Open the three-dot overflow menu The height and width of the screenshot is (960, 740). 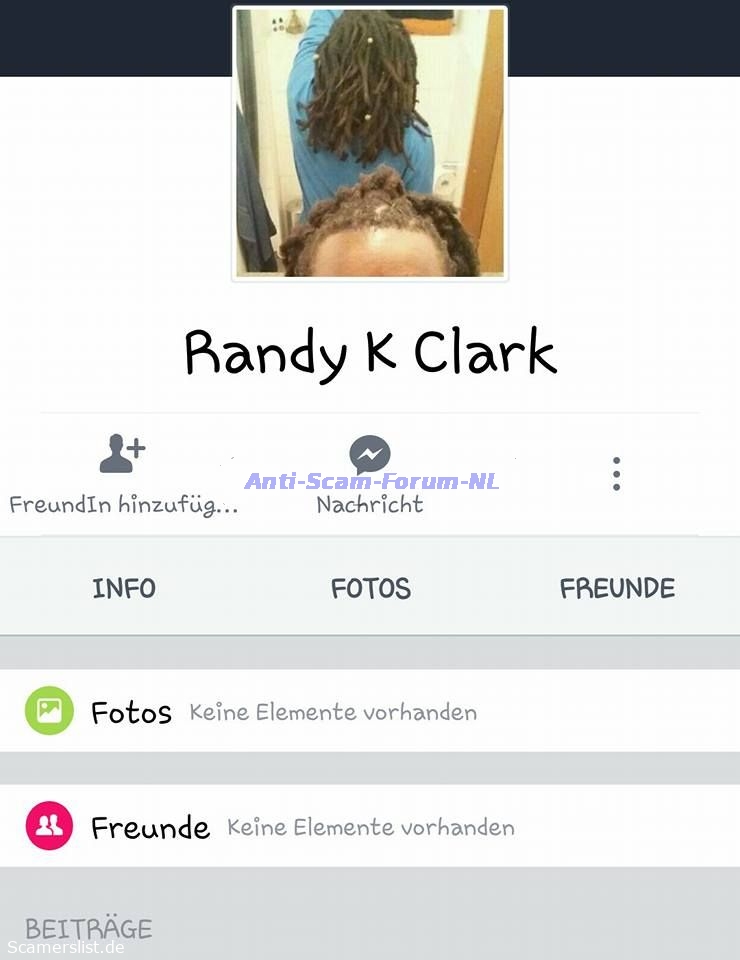click(x=616, y=474)
